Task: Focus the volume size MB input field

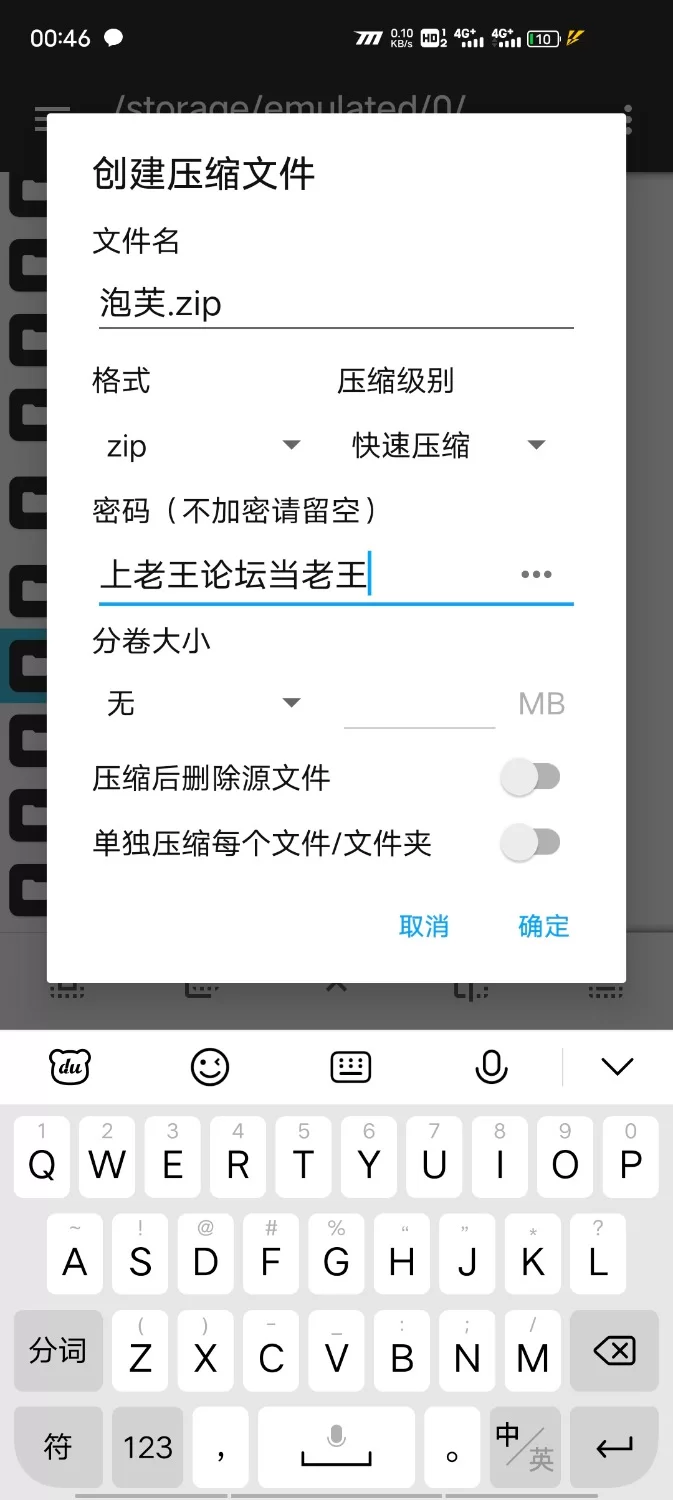Action: point(419,704)
